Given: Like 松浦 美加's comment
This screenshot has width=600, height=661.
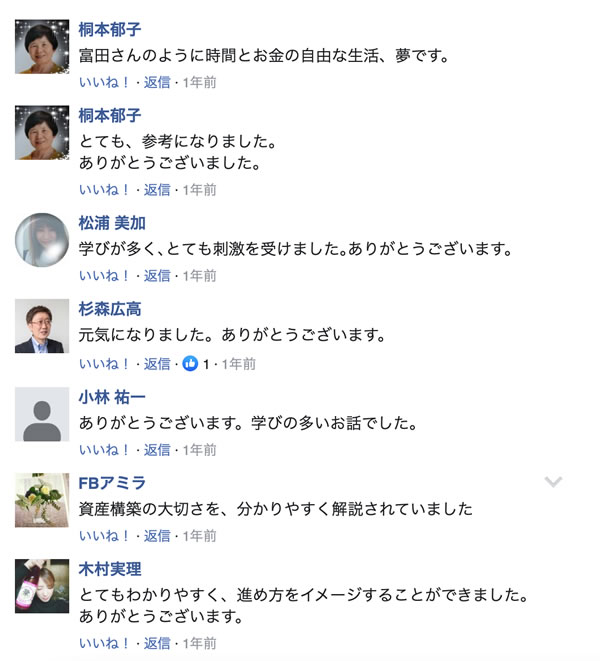Looking at the screenshot, I should click(104, 276).
